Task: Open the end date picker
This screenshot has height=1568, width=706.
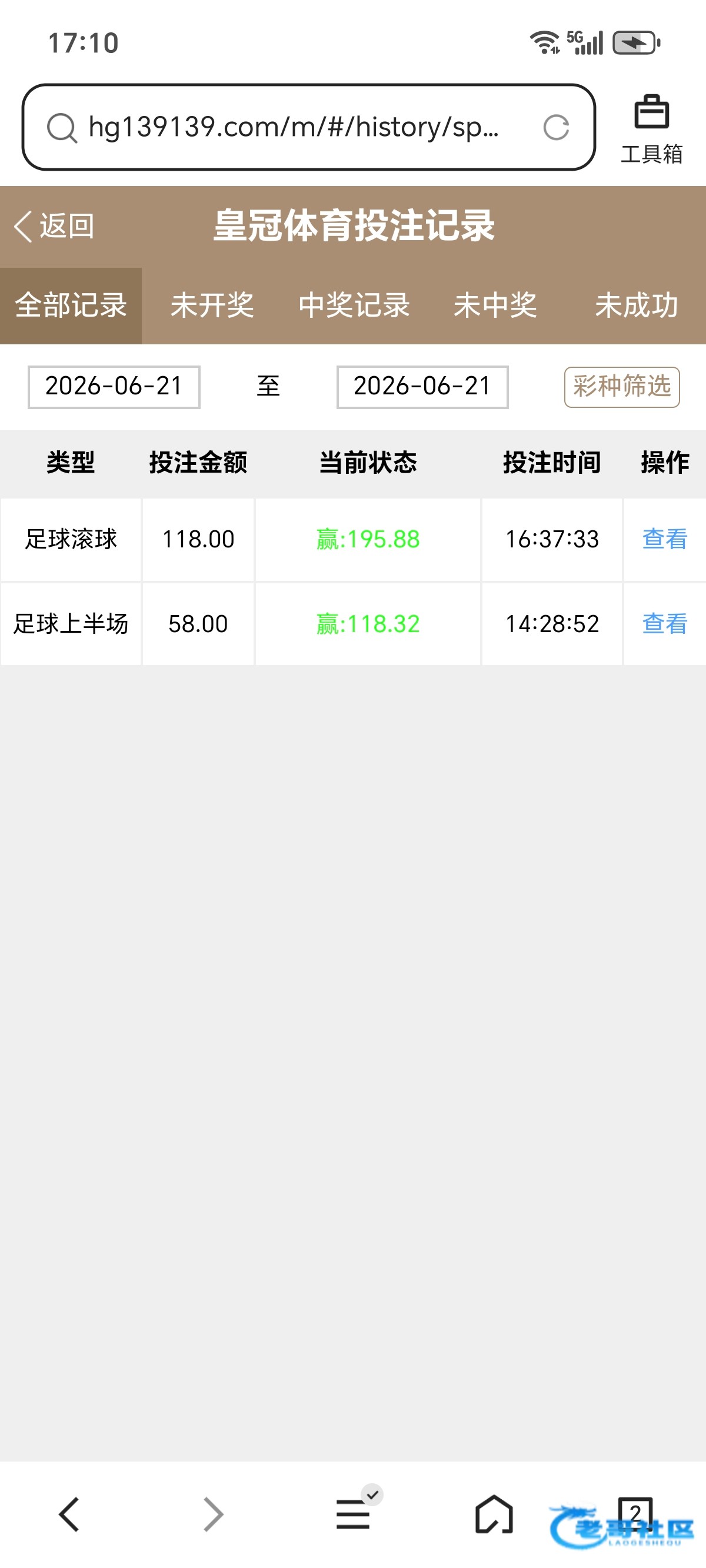Action: (422, 387)
